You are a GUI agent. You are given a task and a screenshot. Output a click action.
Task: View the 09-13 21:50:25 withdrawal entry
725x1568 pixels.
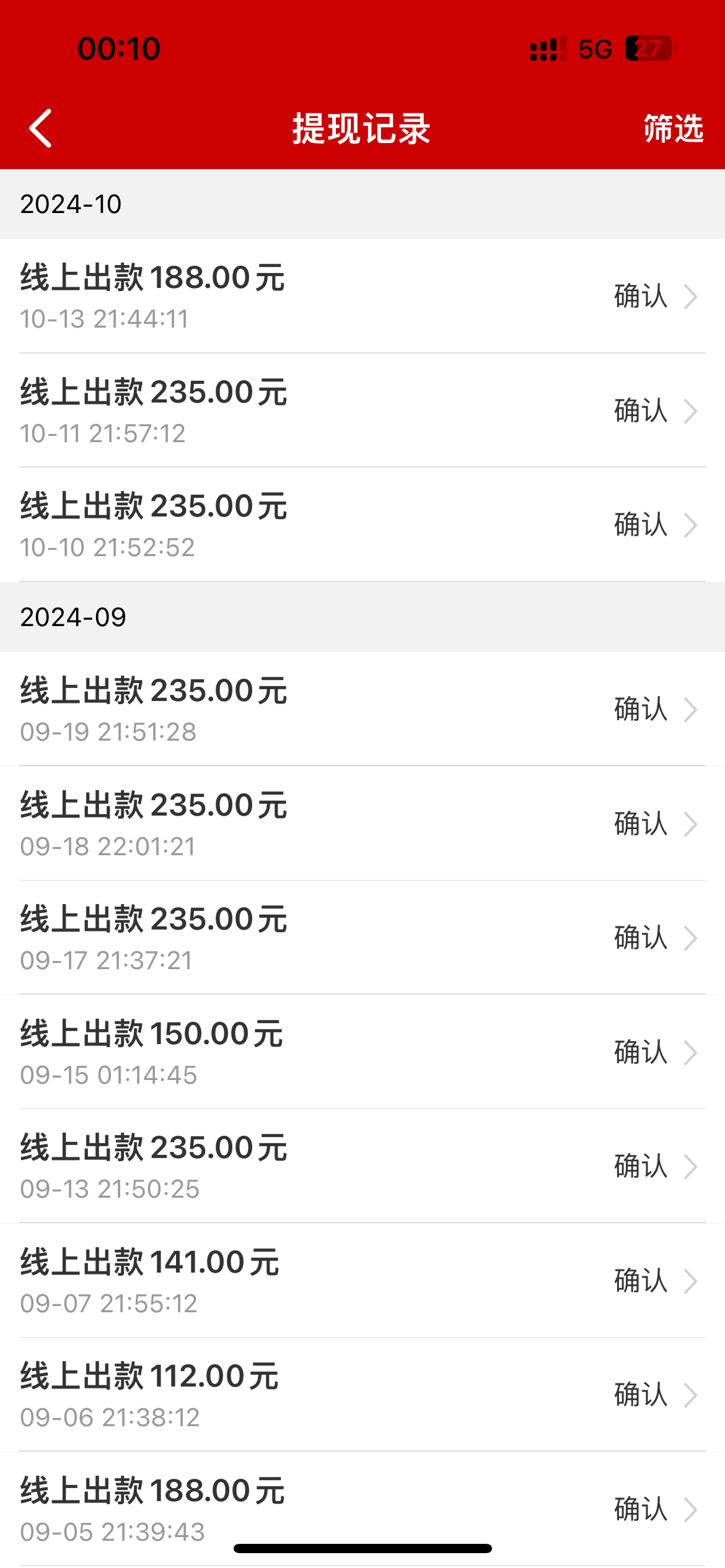pyautogui.click(x=362, y=1166)
